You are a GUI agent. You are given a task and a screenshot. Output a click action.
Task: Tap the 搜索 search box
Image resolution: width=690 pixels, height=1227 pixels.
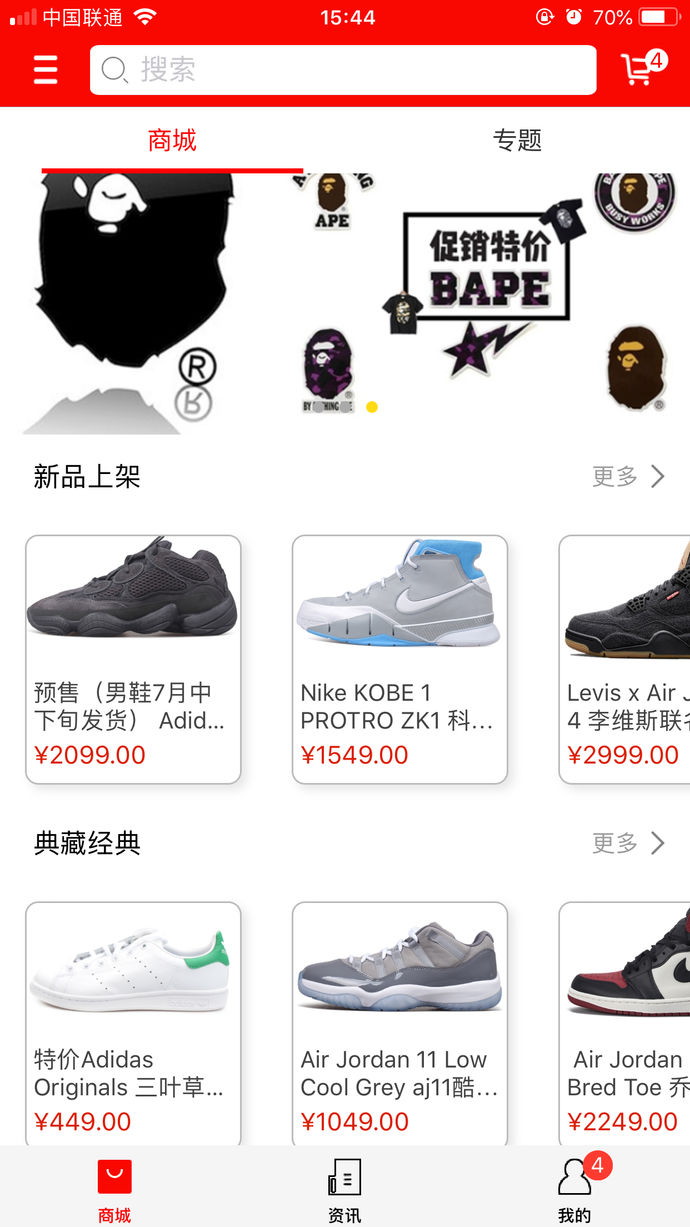(x=342, y=70)
